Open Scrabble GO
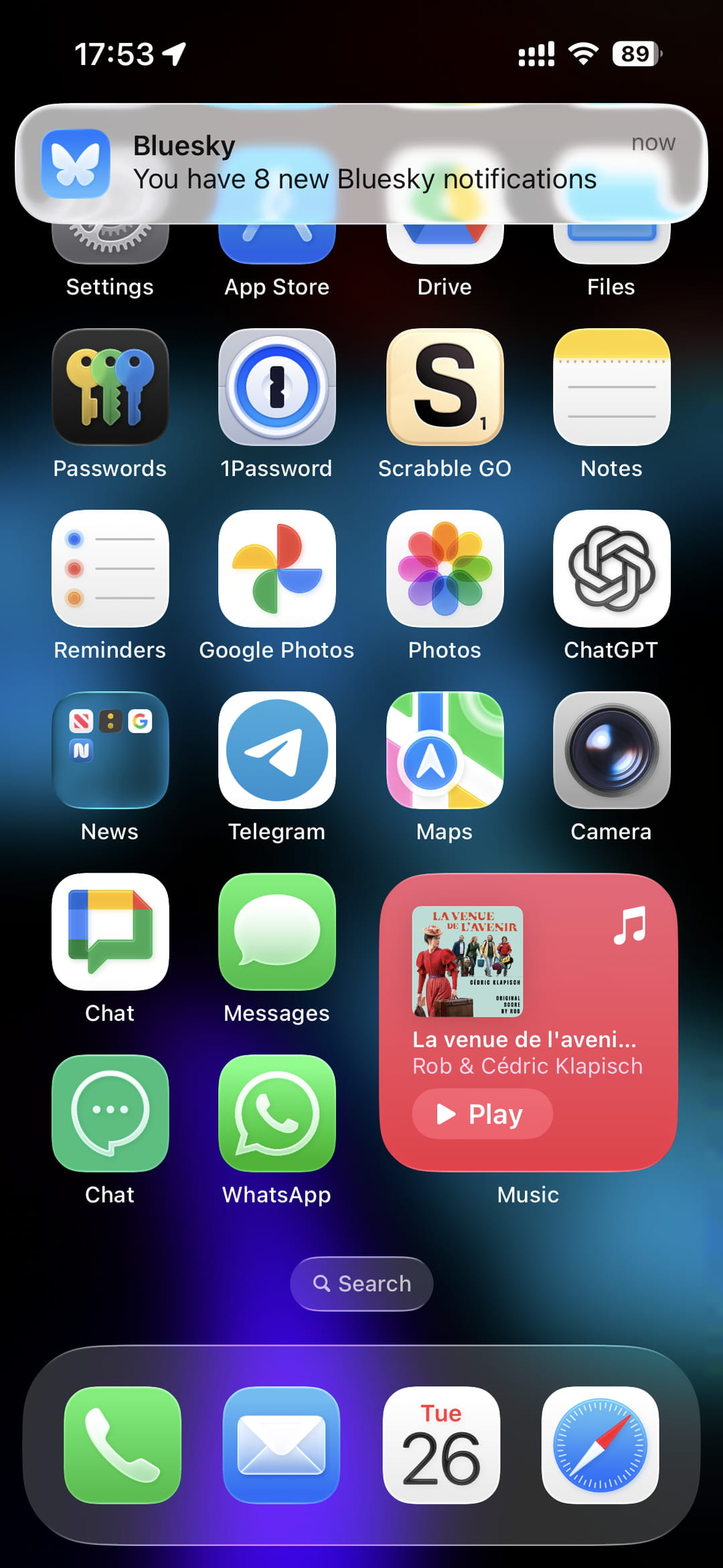 (445, 387)
